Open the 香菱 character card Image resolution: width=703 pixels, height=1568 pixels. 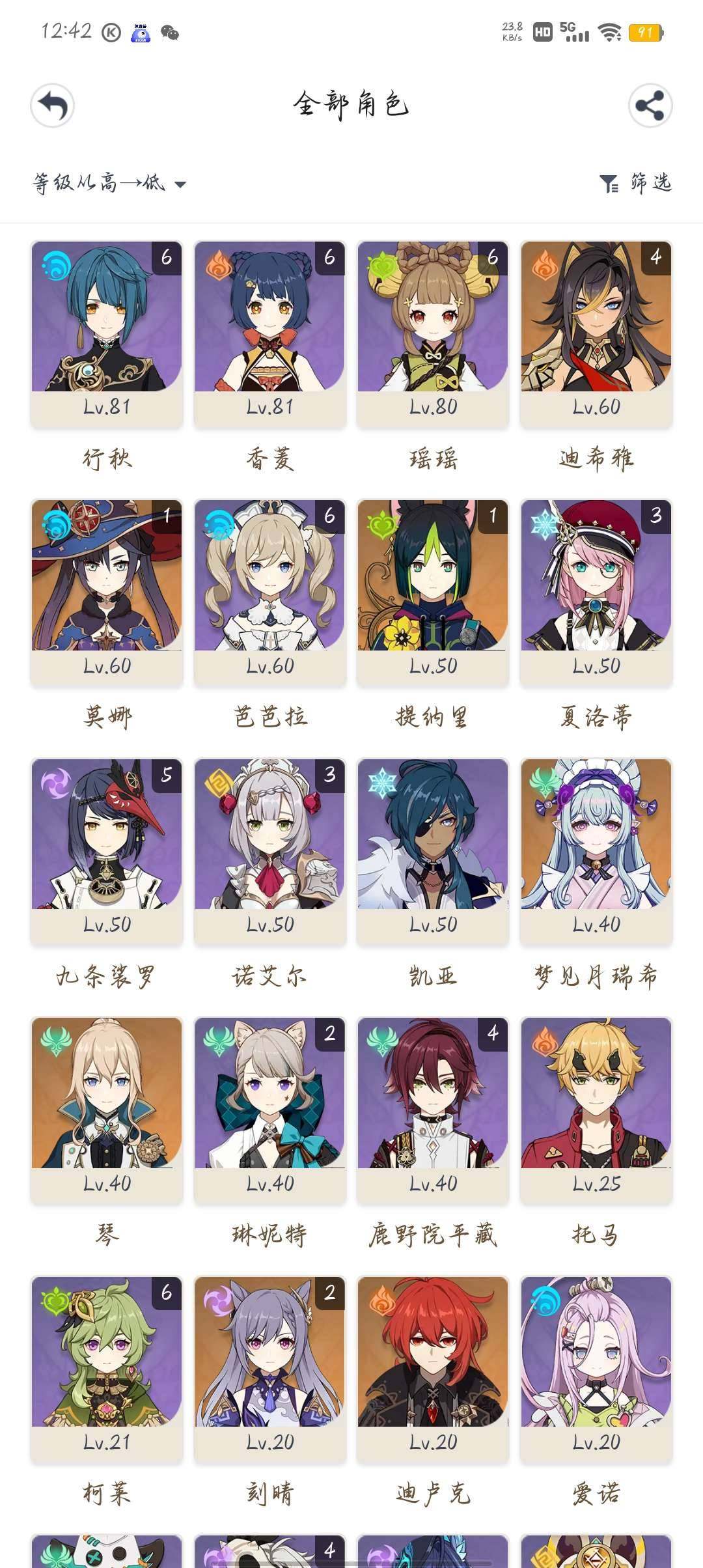[x=270, y=332]
